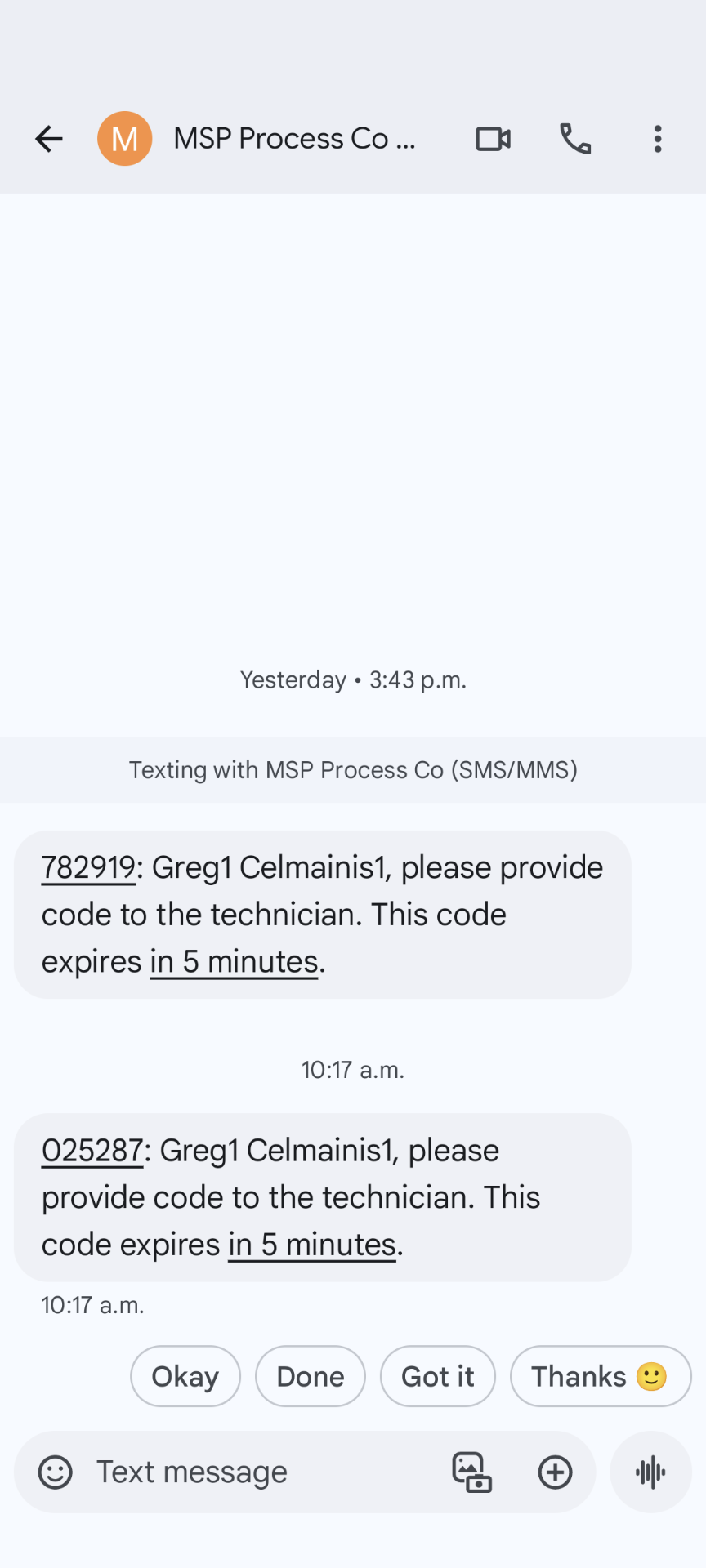Viewport: 706px width, 1568px height.
Task: Focus the Text message field
Action: (261, 1472)
